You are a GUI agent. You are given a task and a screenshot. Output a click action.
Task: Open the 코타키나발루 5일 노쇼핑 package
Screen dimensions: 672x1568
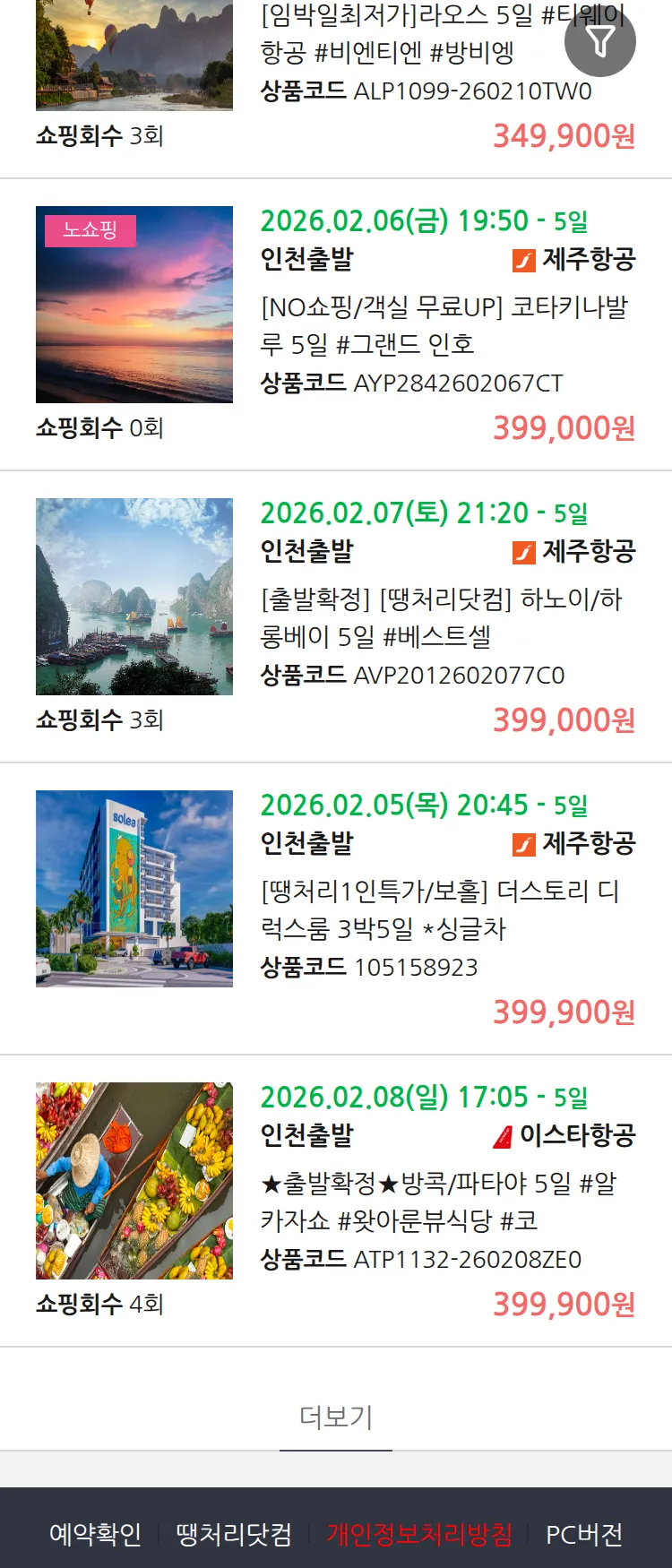pyautogui.click(x=444, y=325)
